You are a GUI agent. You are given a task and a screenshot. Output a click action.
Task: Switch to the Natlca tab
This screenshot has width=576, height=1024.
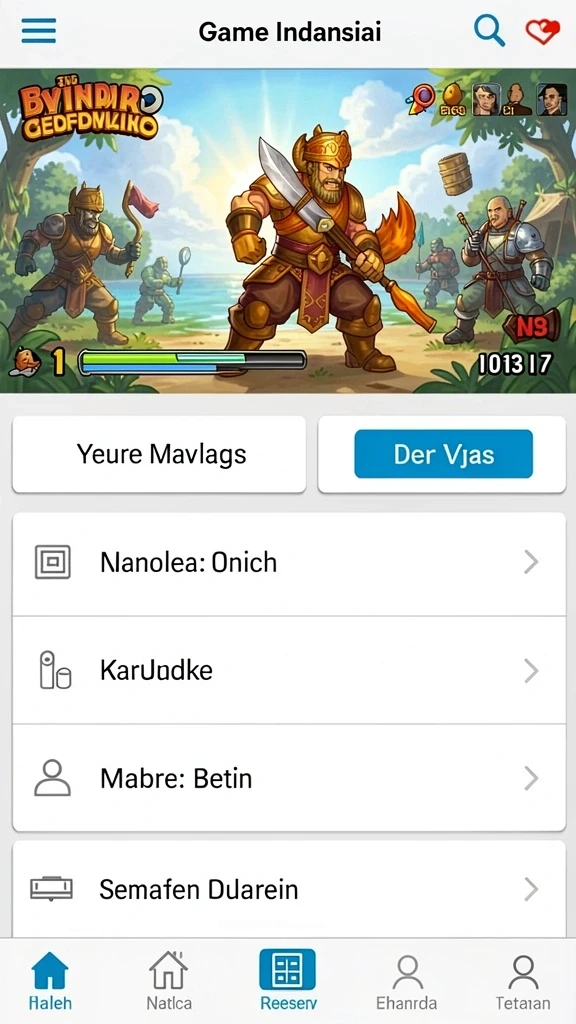pyautogui.click(x=168, y=981)
